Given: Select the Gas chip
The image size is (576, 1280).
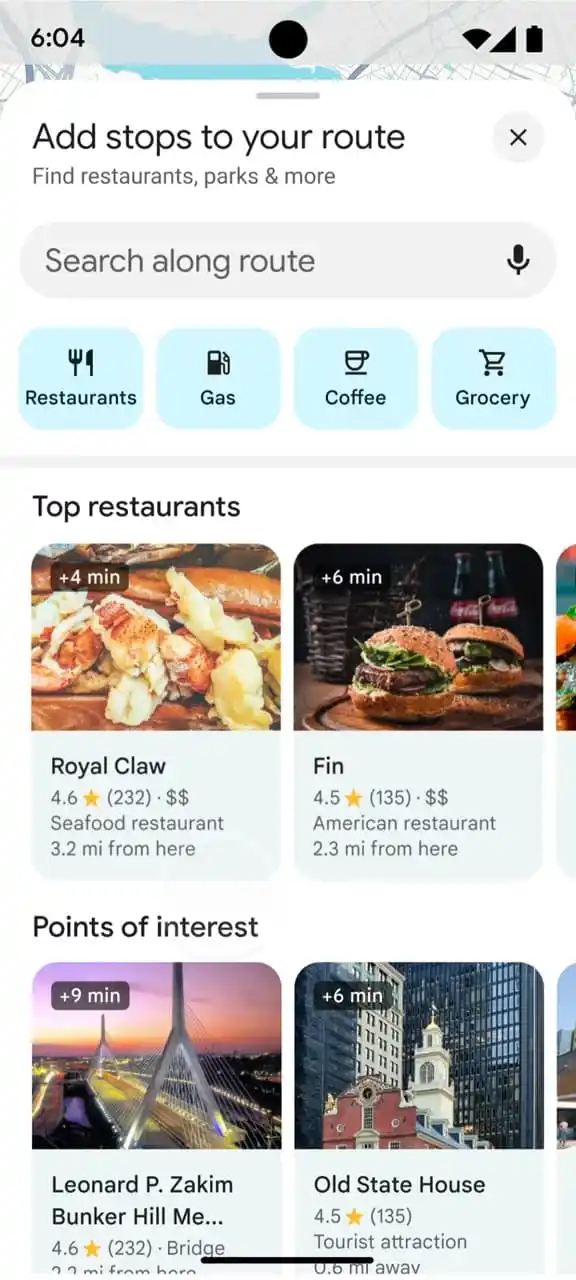Looking at the screenshot, I should 218,378.
